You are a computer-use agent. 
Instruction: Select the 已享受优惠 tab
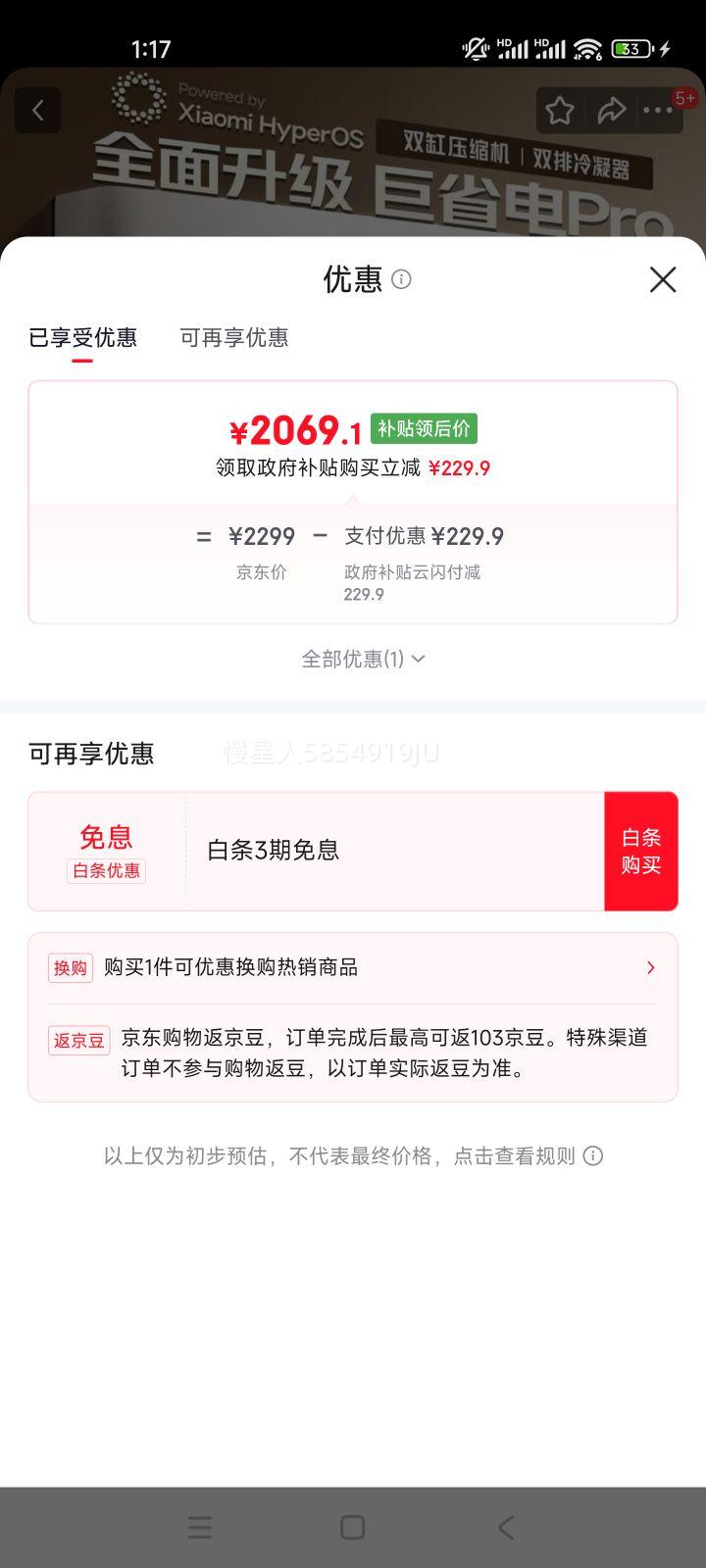click(x=84, y=338)
